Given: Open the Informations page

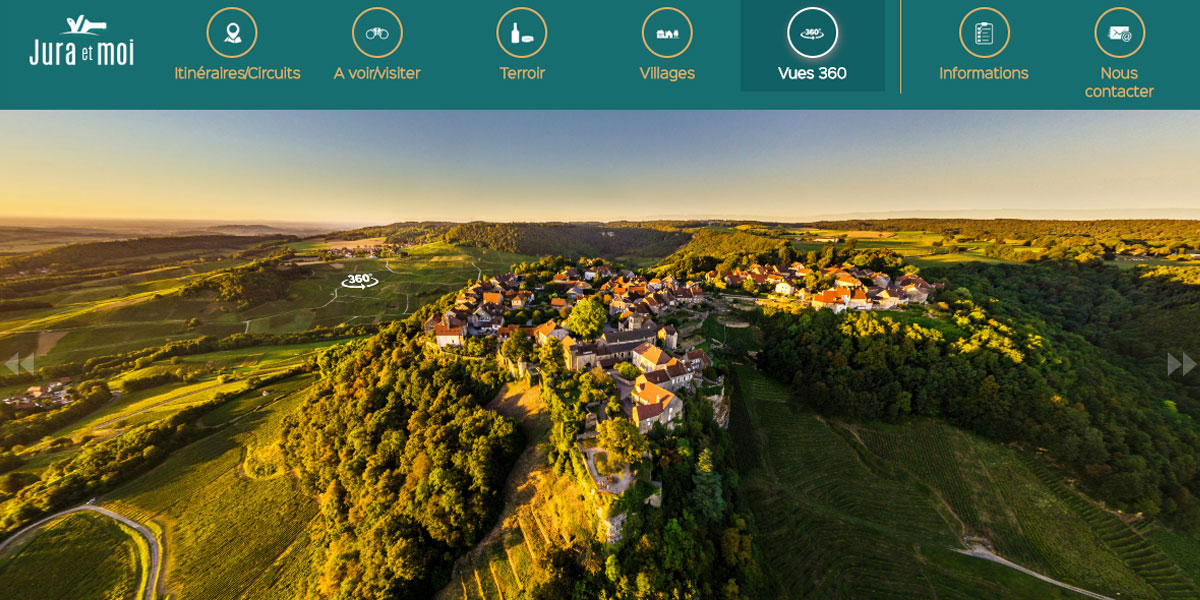Looking at the screenshot, I should 984,47.
